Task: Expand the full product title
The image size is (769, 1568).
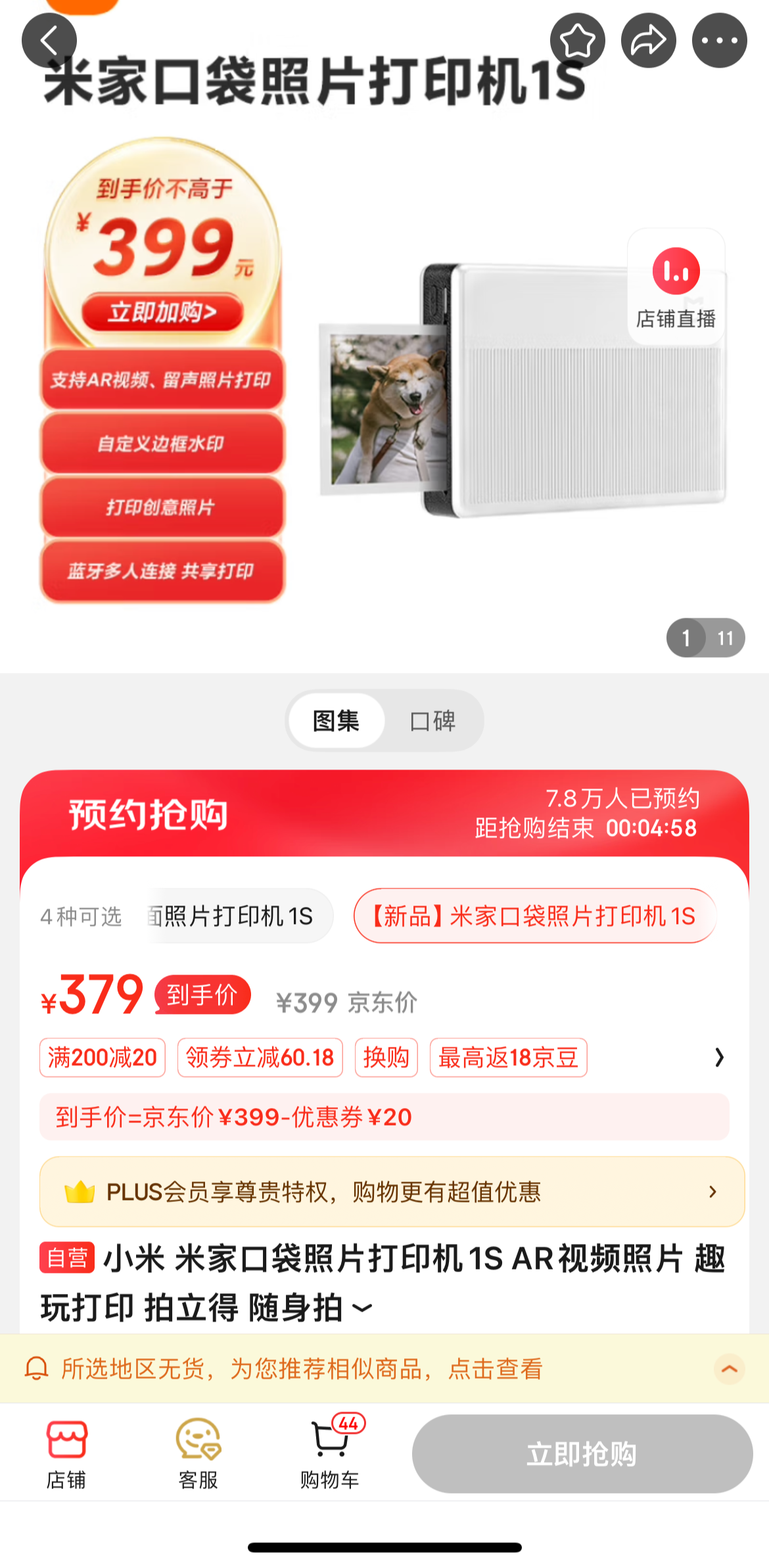Action: (362, 1308)
